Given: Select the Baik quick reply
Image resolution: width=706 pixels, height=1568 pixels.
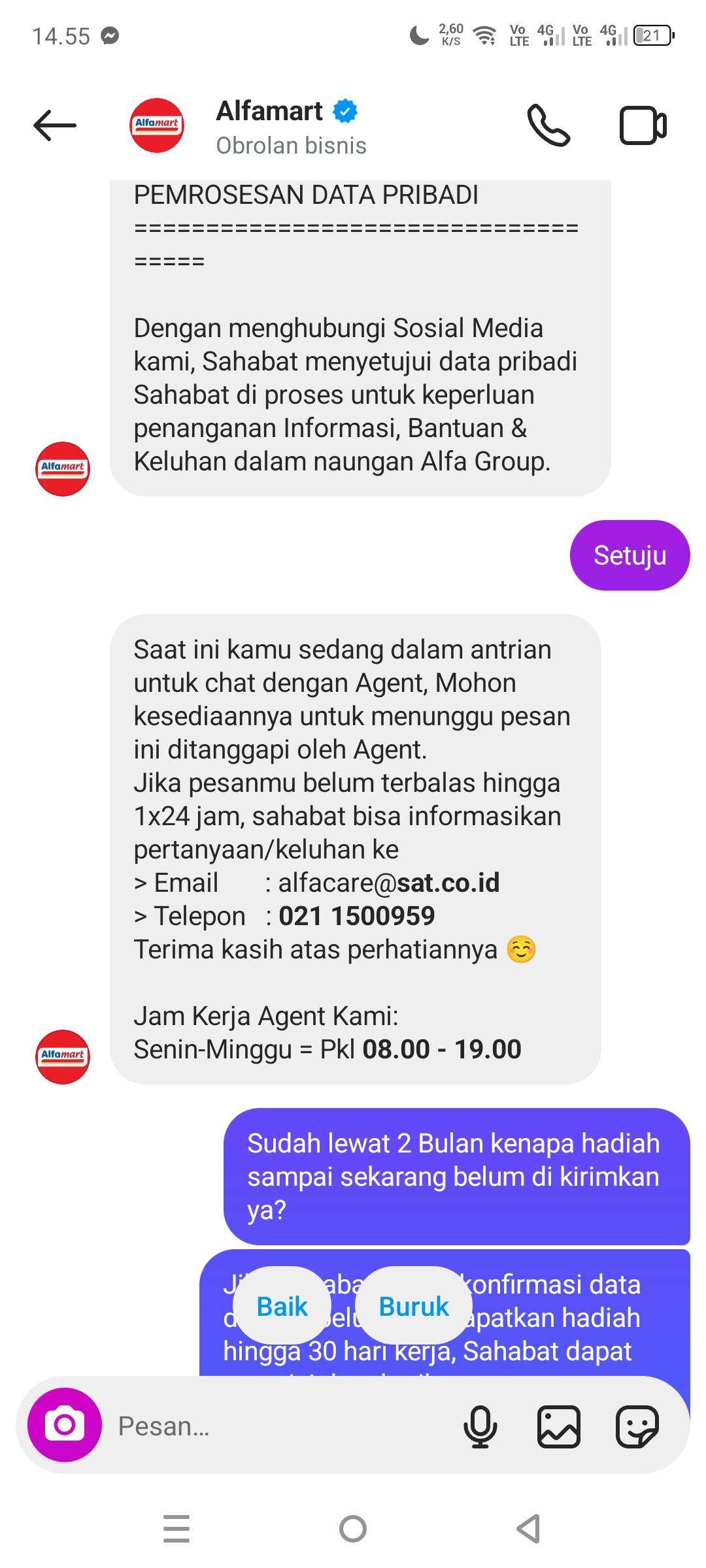Looking at the screenshot, I should (x=282, y=1307).
